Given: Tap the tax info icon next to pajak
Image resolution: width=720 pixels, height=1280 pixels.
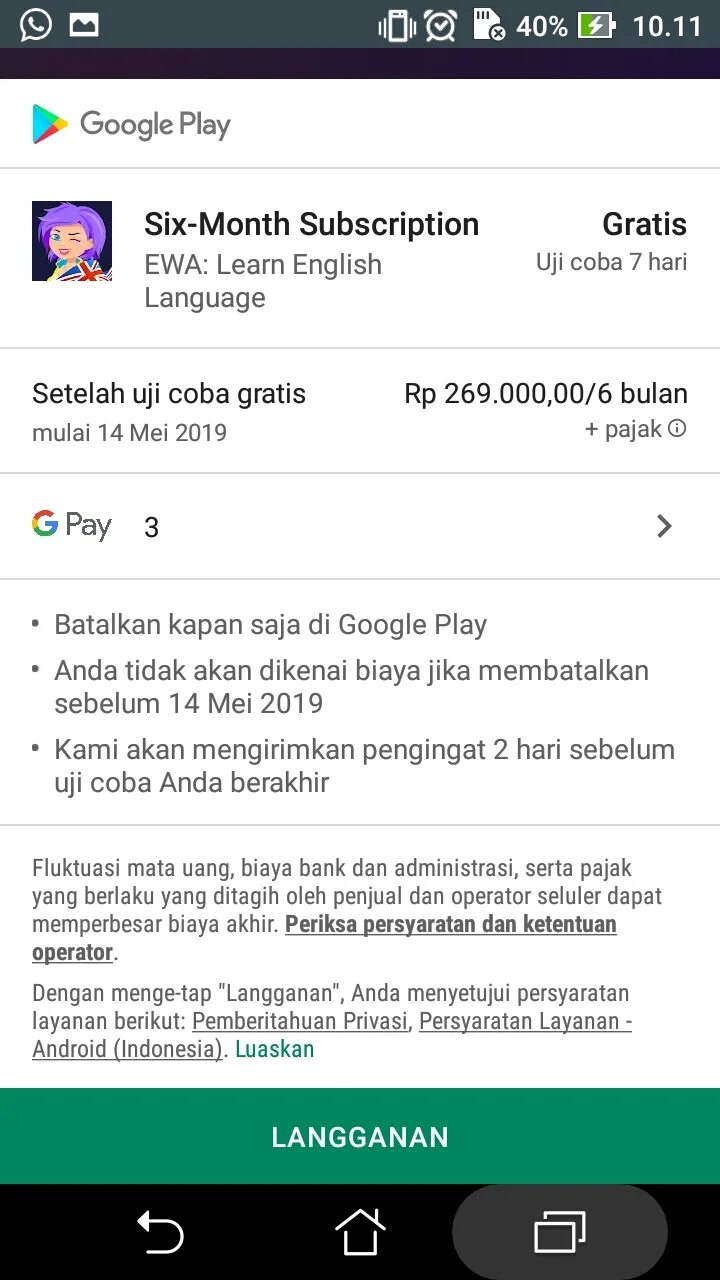Looking at the screenshot, I should click(x=677, y=429).
